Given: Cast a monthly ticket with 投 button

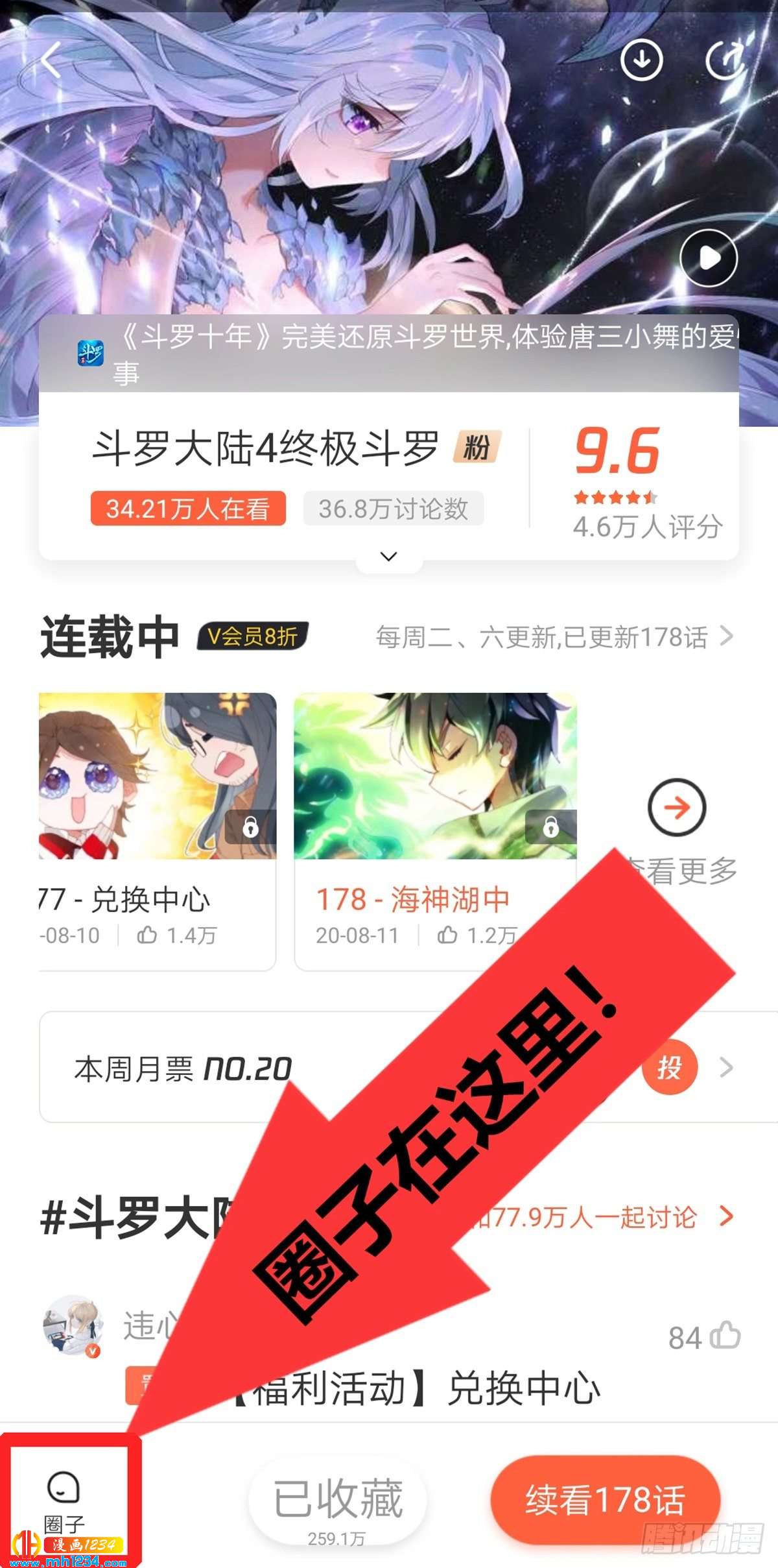Looking at the screenshot, I should [x=670, y=1067].
